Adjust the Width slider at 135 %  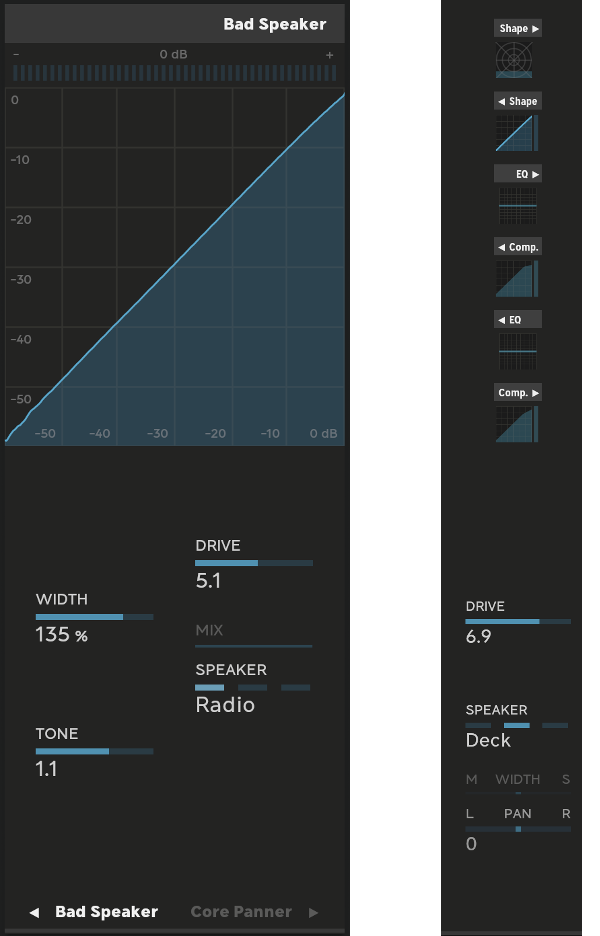point(94,617)
